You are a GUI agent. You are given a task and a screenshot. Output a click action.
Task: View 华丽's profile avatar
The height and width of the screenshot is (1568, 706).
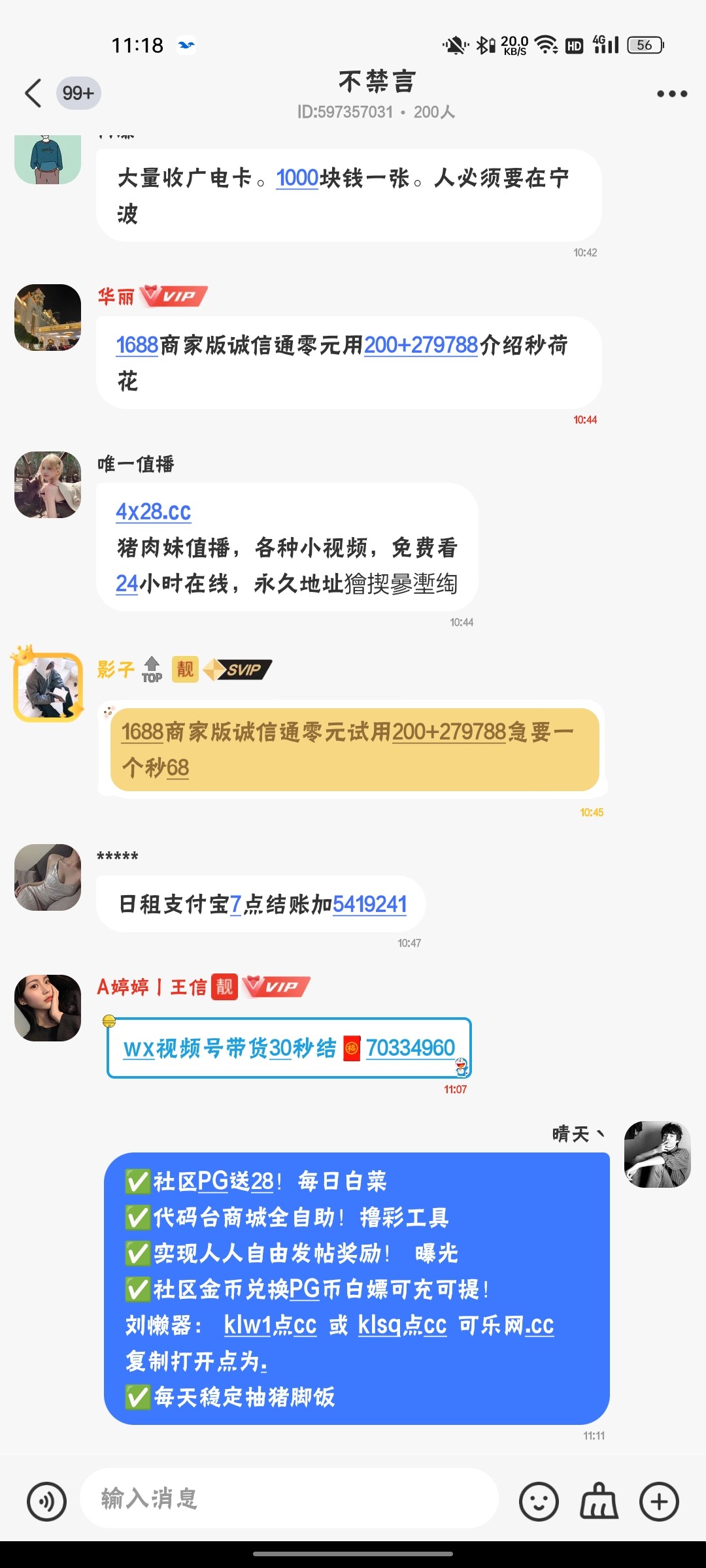pos(48,318)
